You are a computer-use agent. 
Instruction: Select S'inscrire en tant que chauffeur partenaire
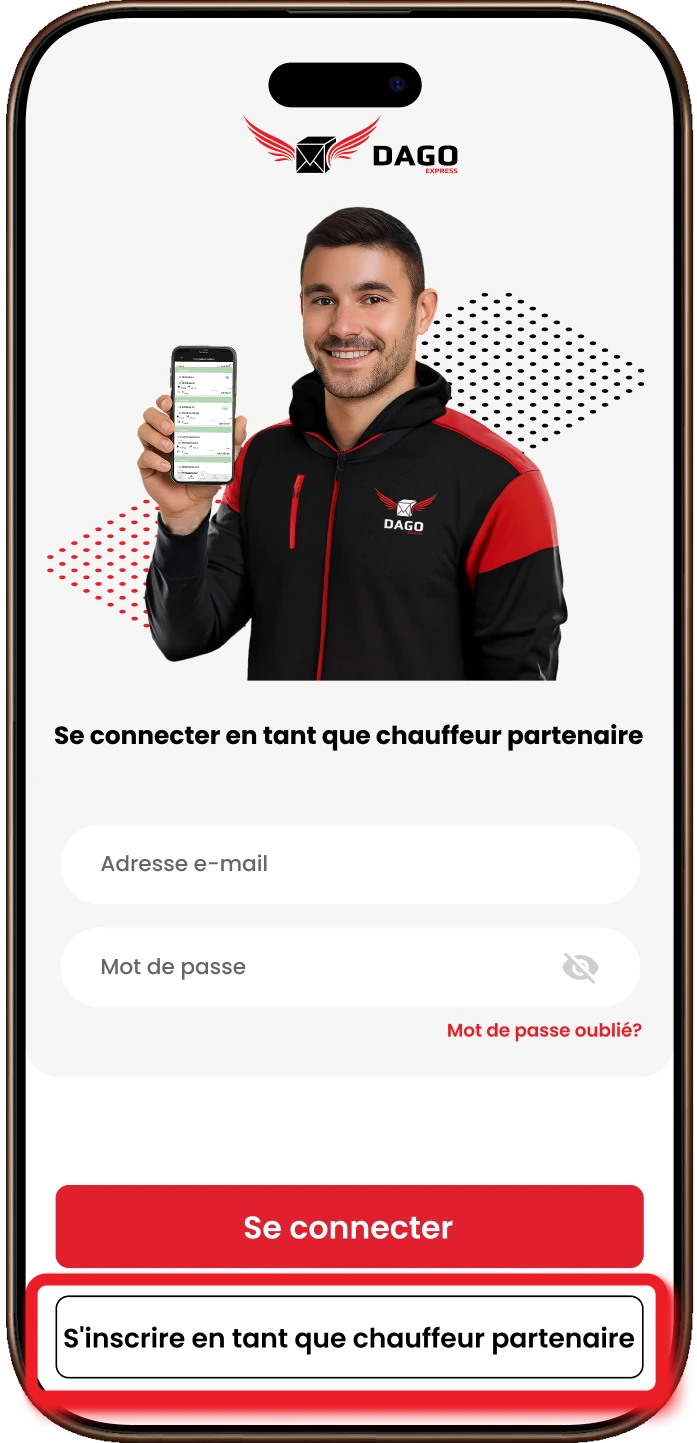click(x=349, y=1338)
